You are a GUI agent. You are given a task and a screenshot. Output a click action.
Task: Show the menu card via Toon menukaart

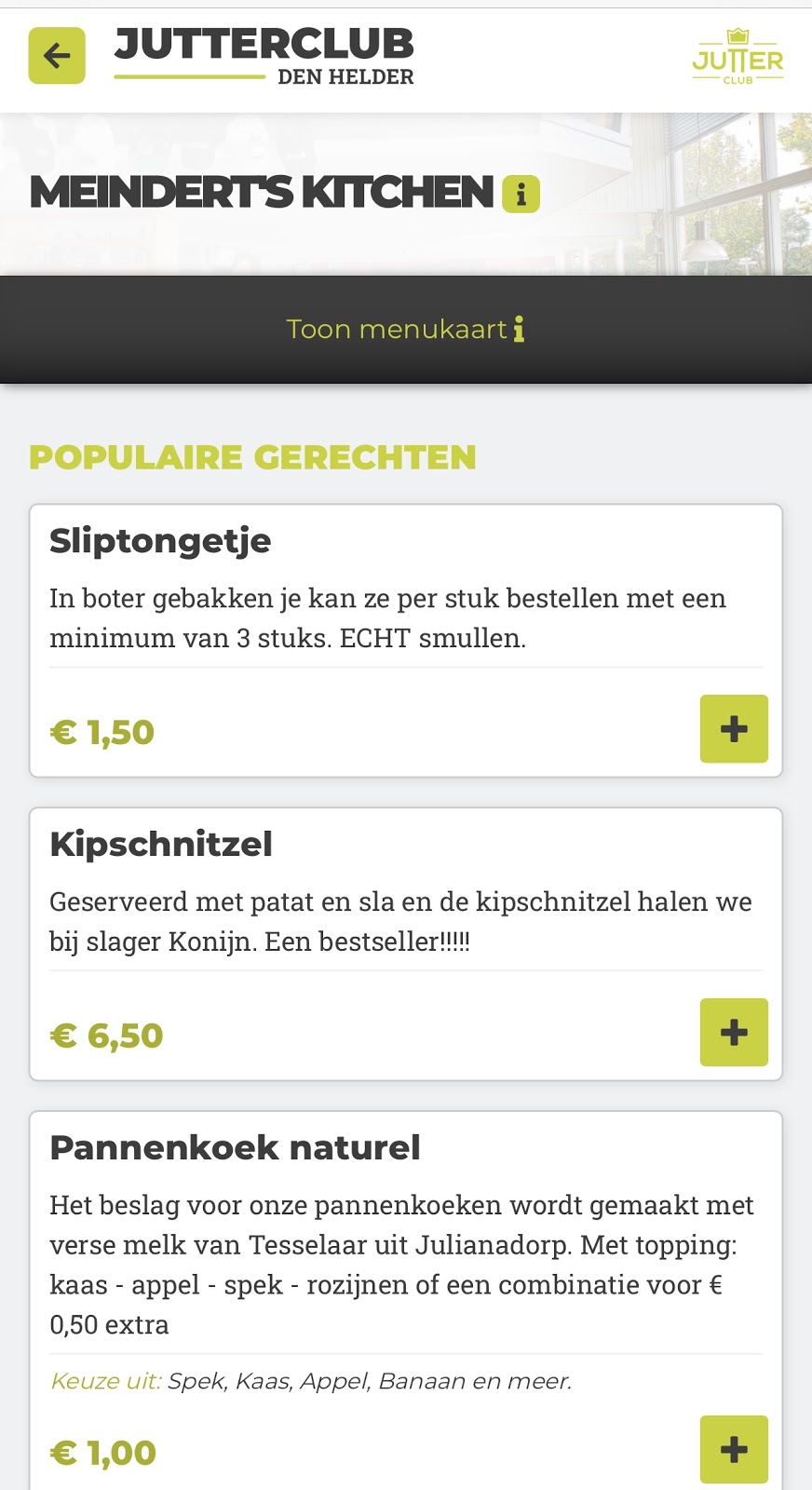[x=405, y=329]
